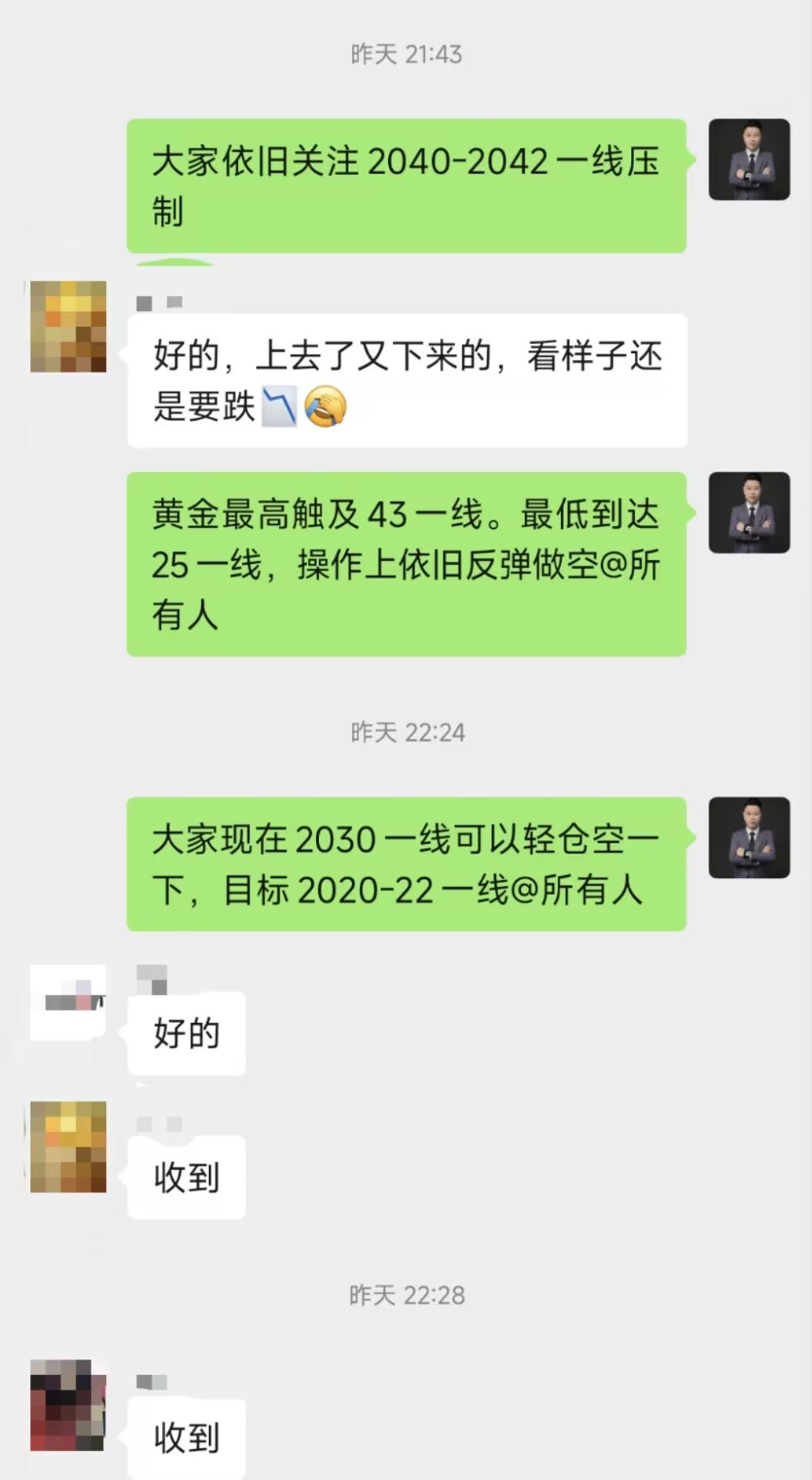The width and height of the screenshot is (812, 1480).
Task: Tap the avatar next to the "好的" reply
Action: (69, 1001)
